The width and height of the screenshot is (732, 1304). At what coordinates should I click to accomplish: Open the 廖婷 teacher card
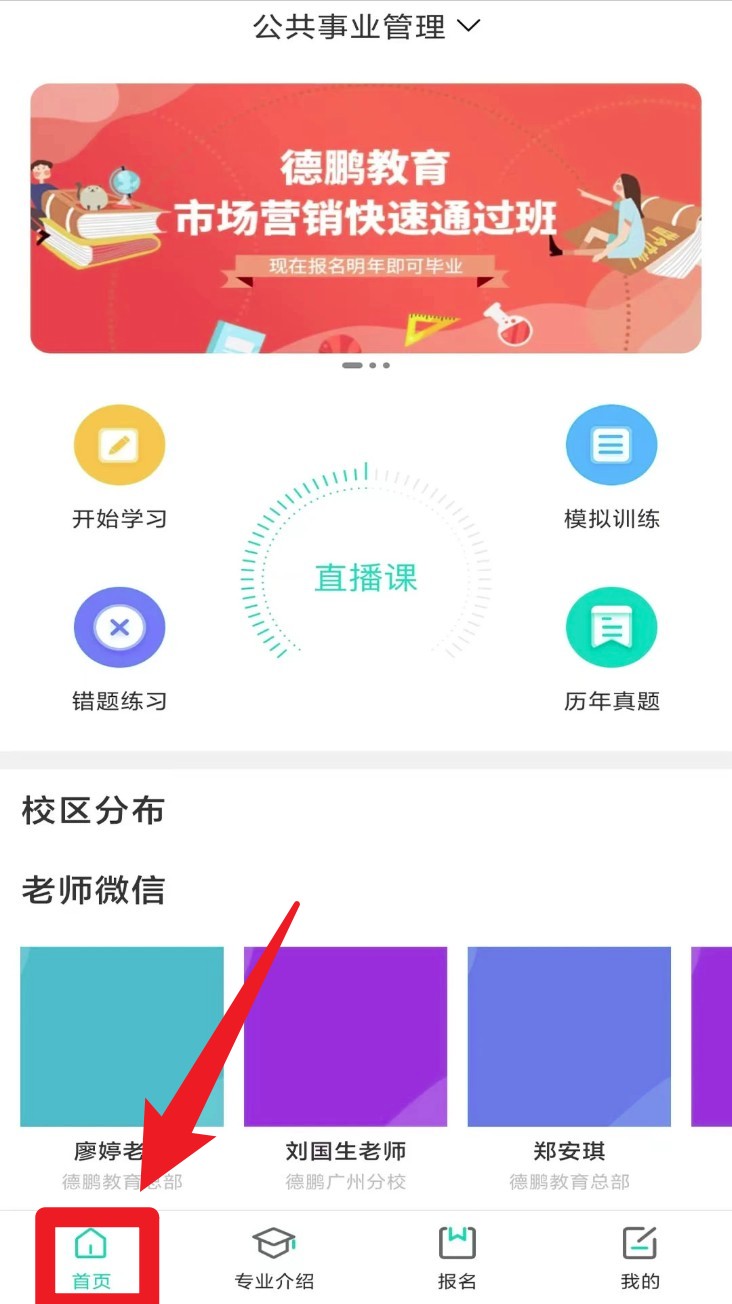pos(121,1037)
